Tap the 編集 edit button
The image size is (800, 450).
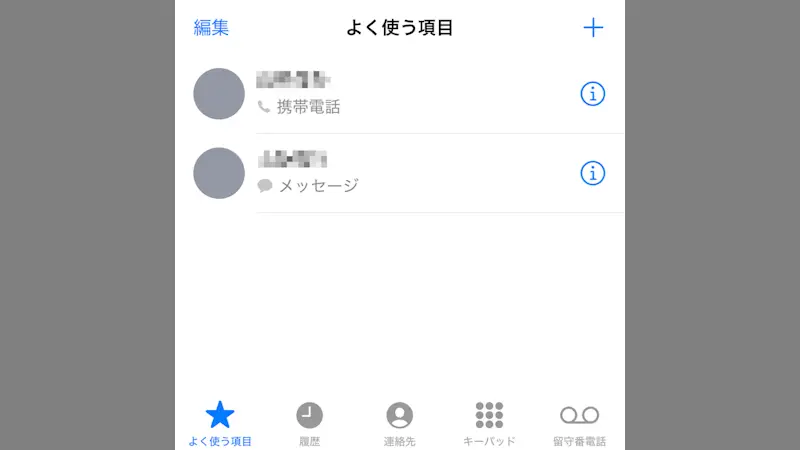pos(211,28)
